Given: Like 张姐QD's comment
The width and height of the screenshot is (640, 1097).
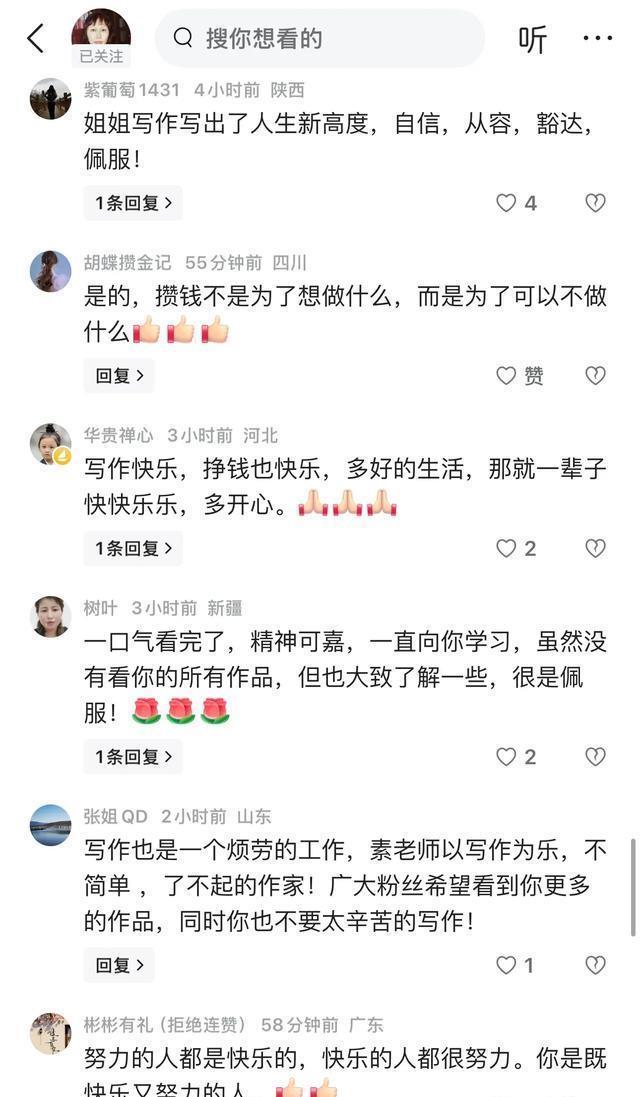Looking at the screenshot, I should (x=507, y=965).
